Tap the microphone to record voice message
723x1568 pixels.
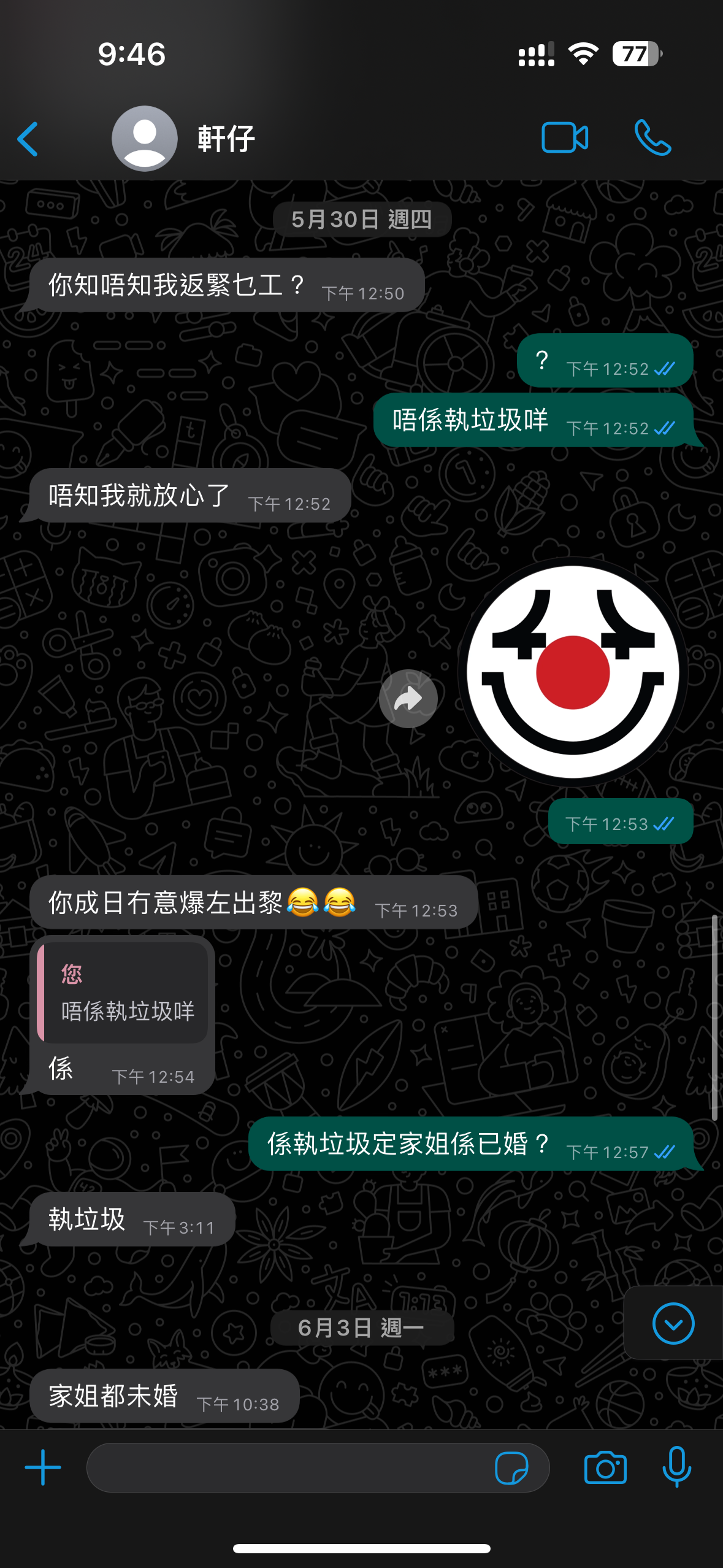[677, 1466]
